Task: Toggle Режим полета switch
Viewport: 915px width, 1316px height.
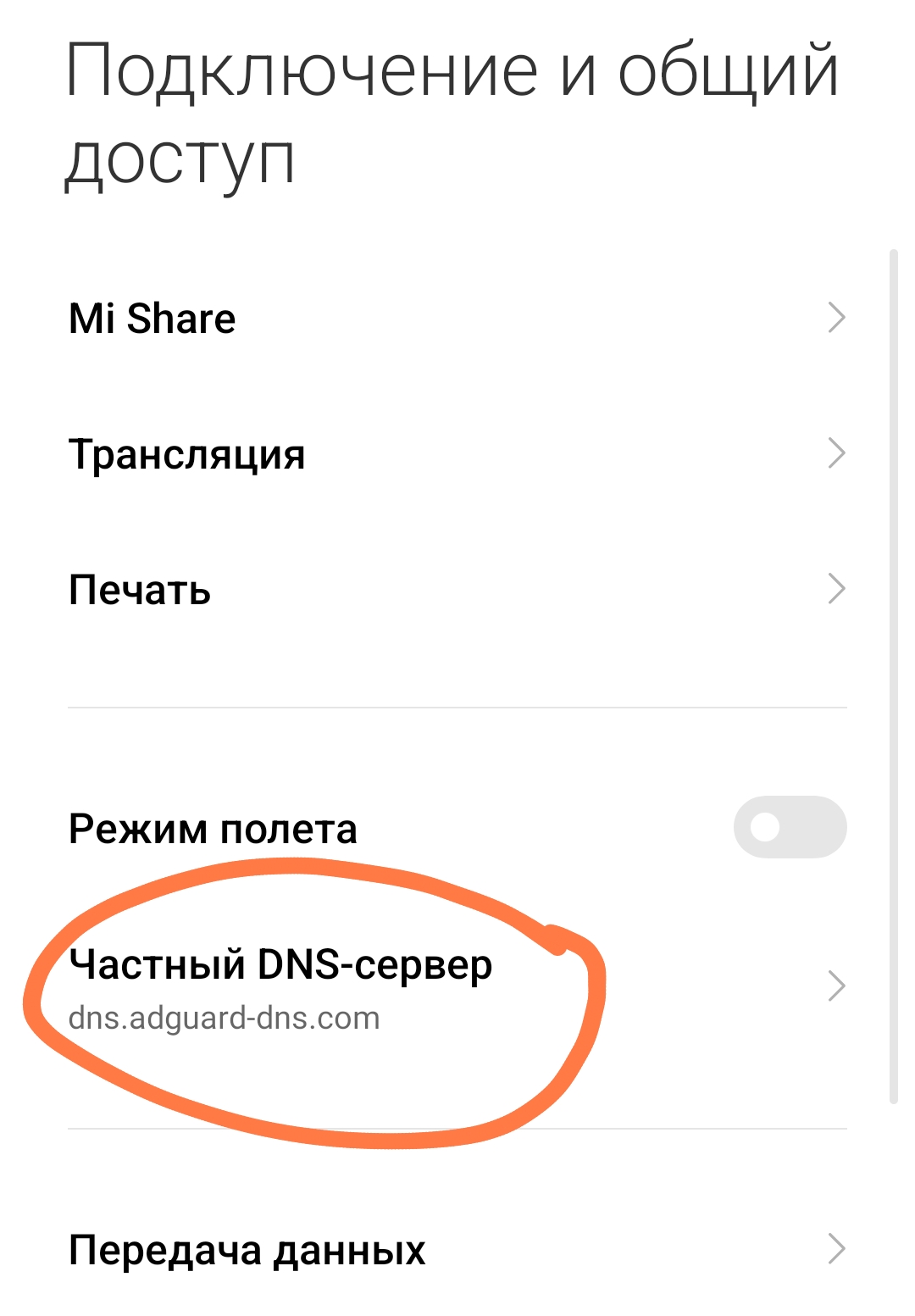Action: pyautogui.click(x=790, y=827)
